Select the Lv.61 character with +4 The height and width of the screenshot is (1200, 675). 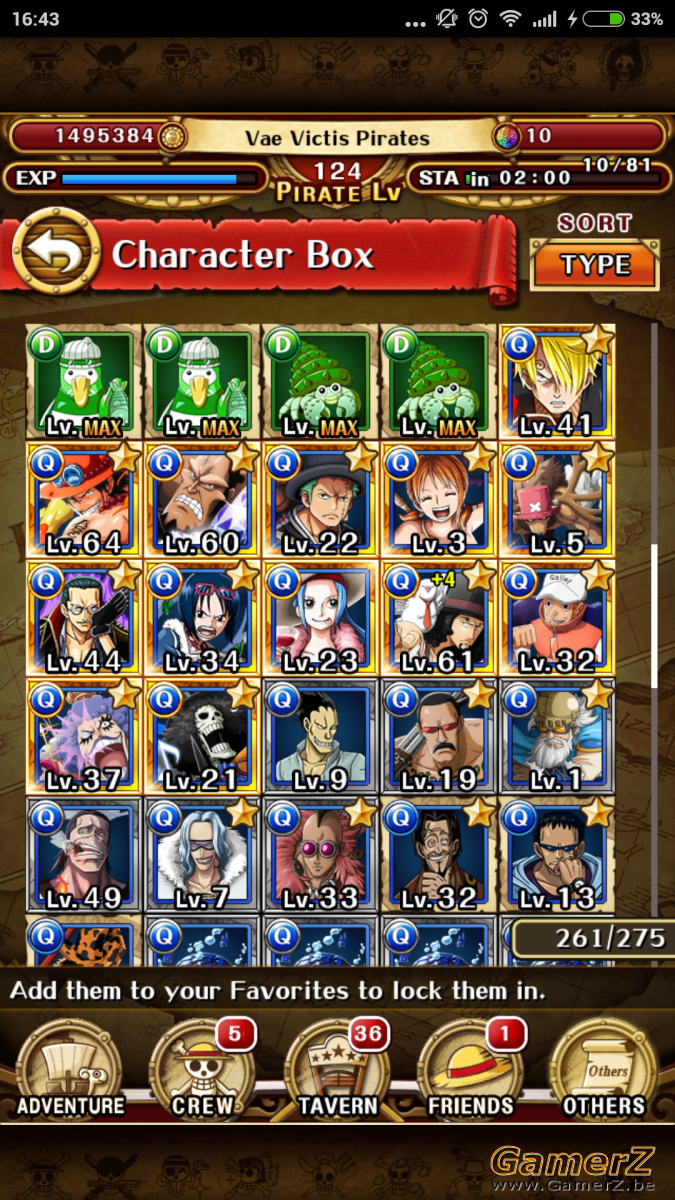(439, 618)
